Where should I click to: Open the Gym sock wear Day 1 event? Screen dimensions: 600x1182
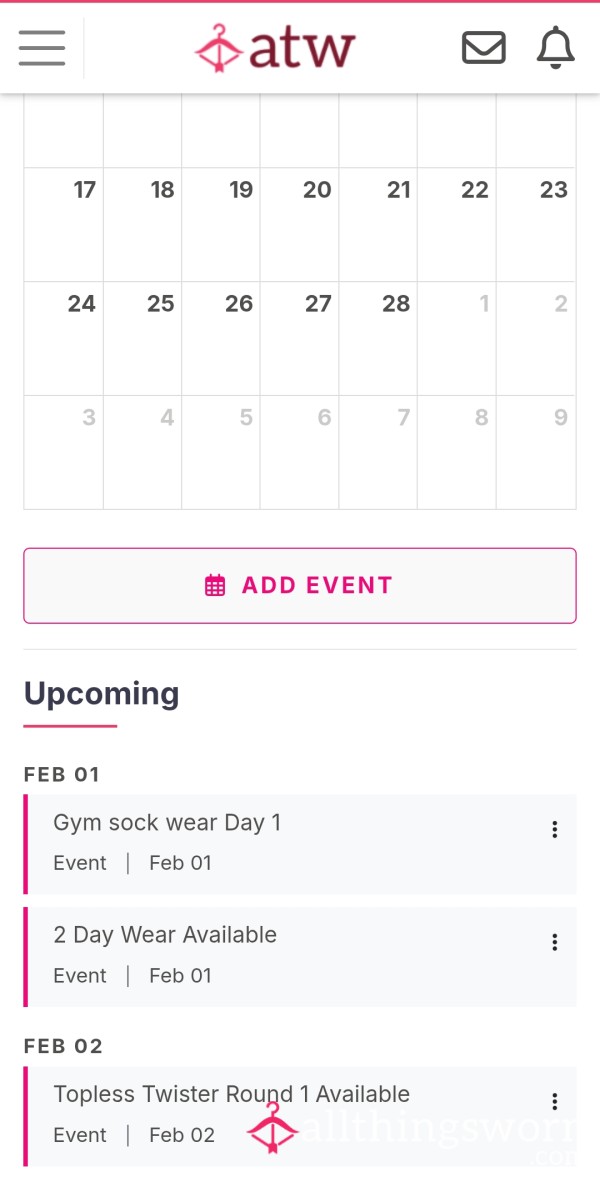pyautogui.click(x=300, y=844)
